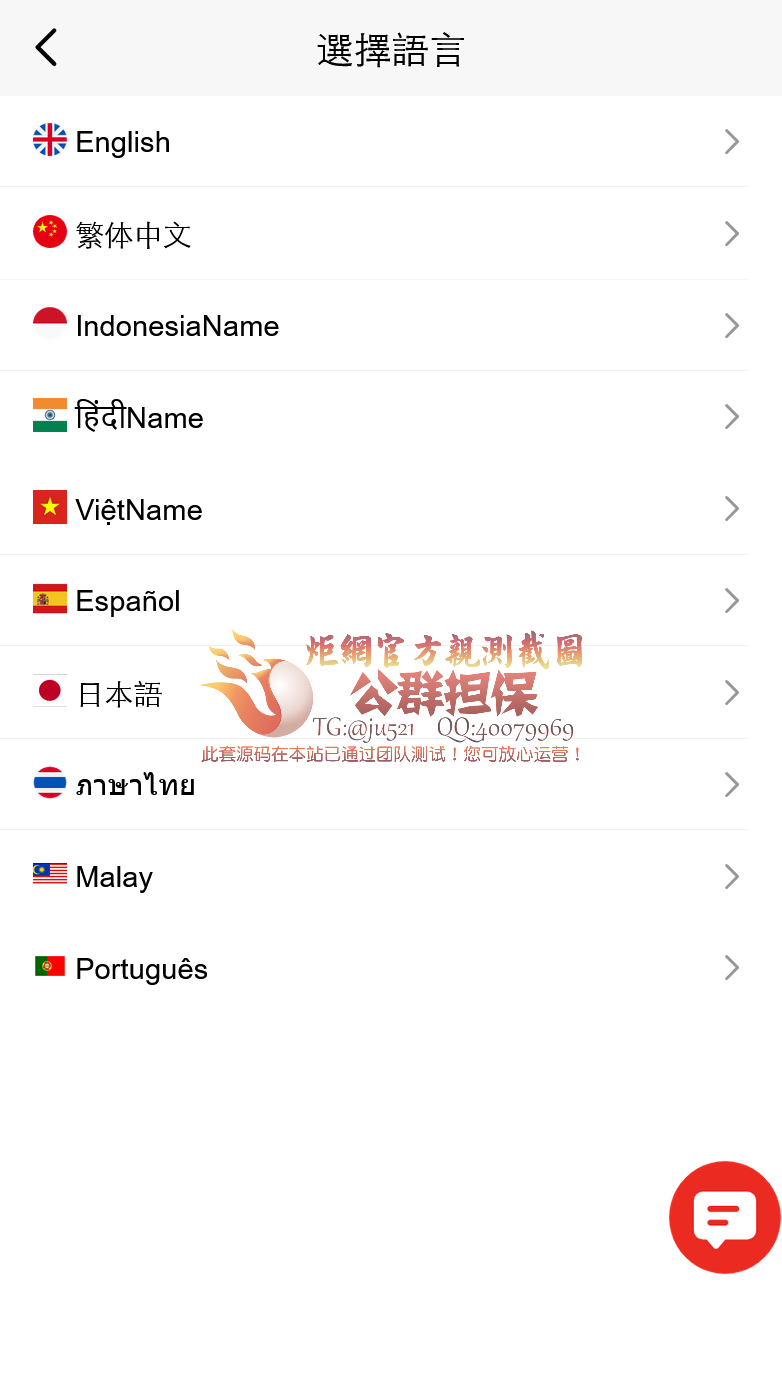Click the China flag icon beside 繁体中文
Image resolution: width=782 pixels, height=1392 pixels.
point(49,232)
